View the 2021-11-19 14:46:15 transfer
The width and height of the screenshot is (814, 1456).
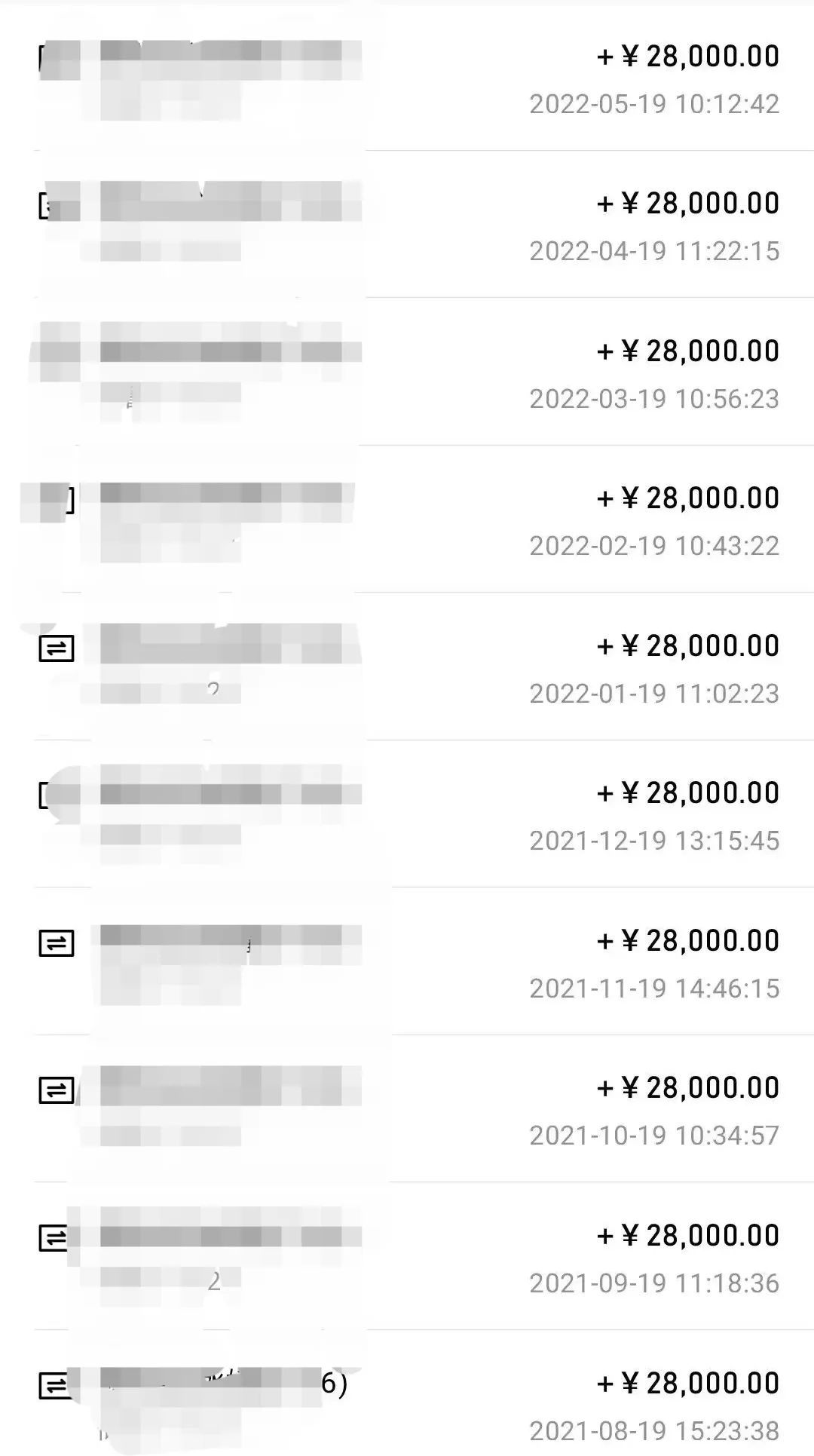[407, 961]
